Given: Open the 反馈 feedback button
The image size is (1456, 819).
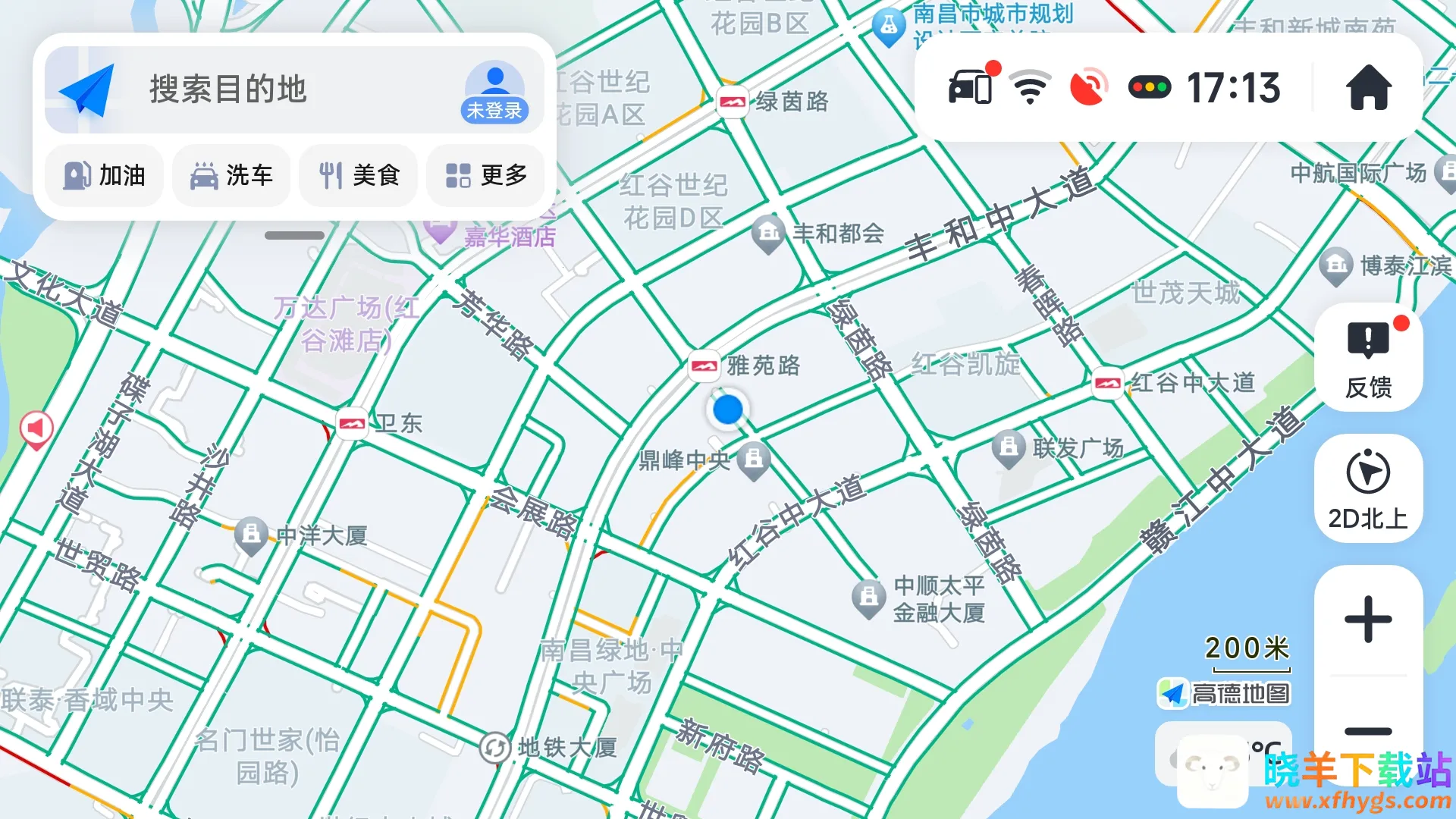Looking at the screenshot, I should click(1368, 358).
